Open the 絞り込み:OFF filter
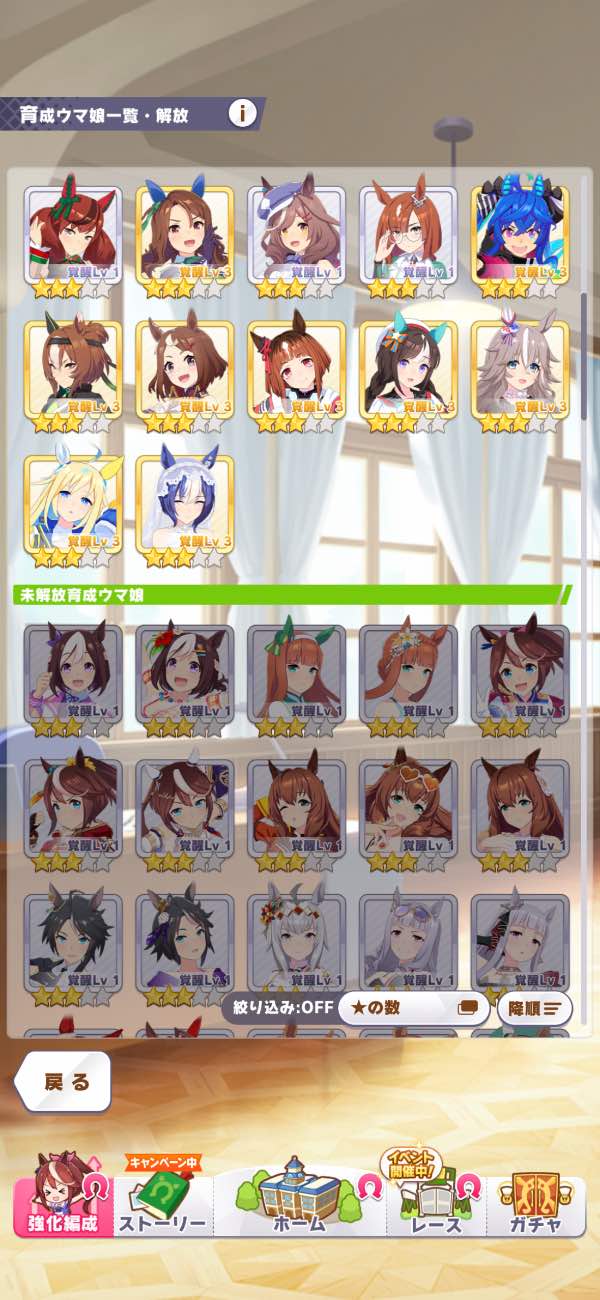Viewport: 600px width, 1300px height. 279,1008
